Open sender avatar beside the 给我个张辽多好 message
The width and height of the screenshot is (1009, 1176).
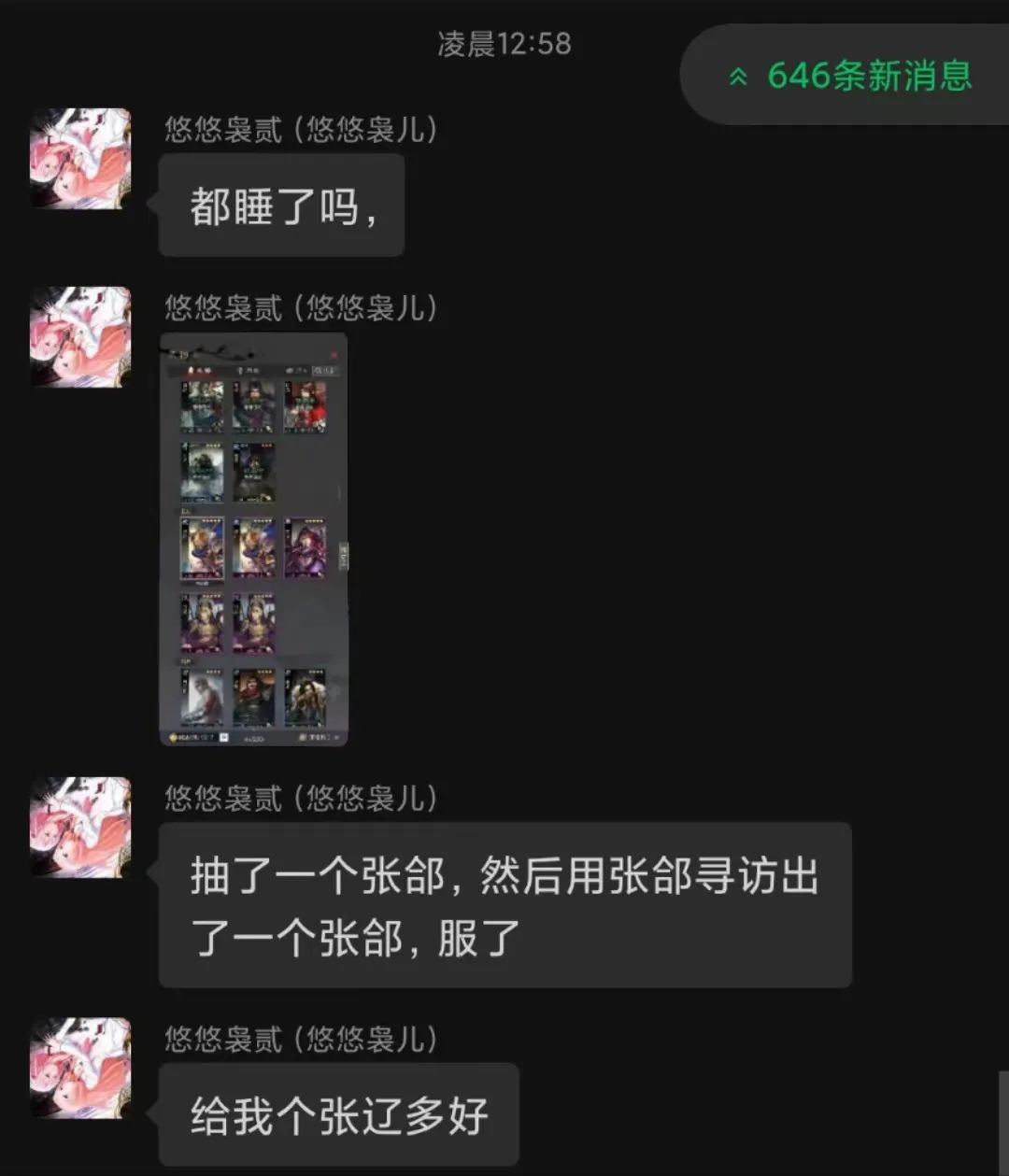(x=80, y=1068)
